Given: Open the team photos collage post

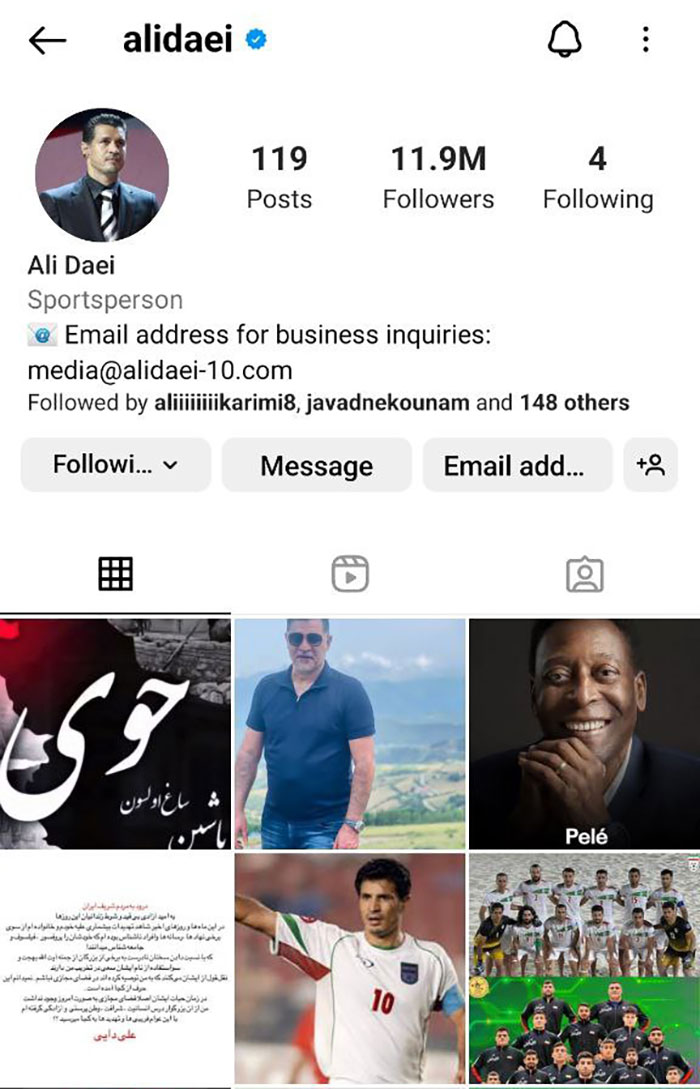Looking at the screenshot, I should pyautogui.click(x=584, y=967).
